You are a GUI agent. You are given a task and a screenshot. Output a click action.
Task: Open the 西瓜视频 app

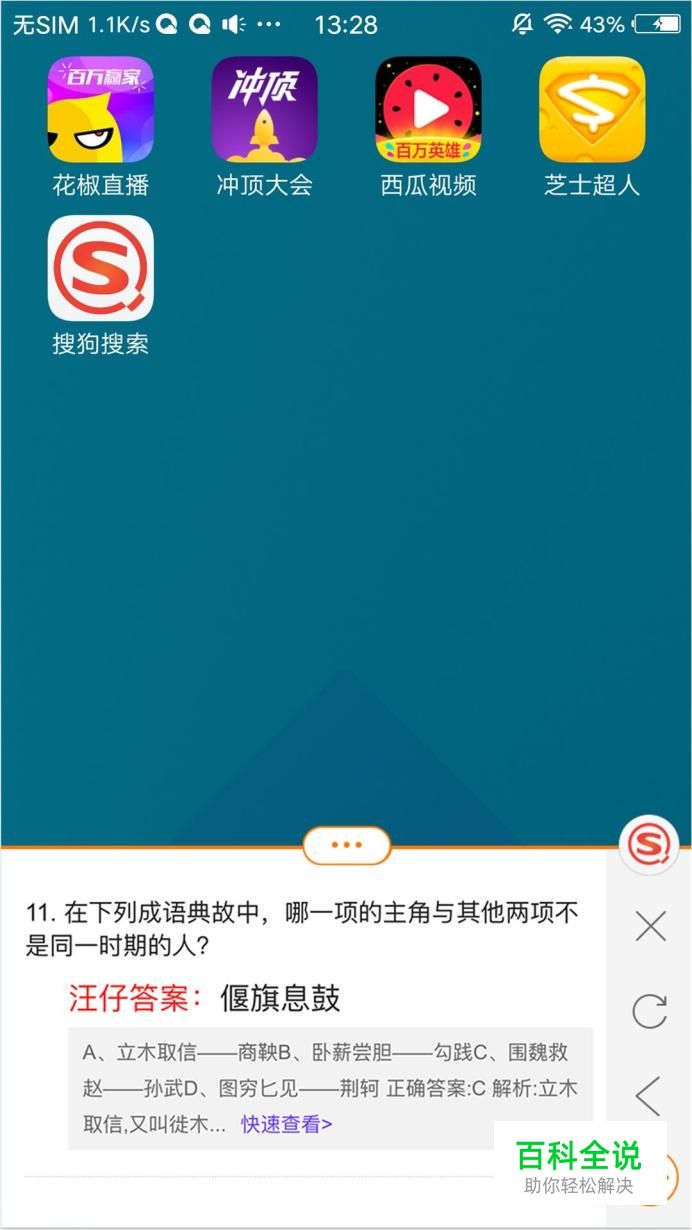[428, 110]
